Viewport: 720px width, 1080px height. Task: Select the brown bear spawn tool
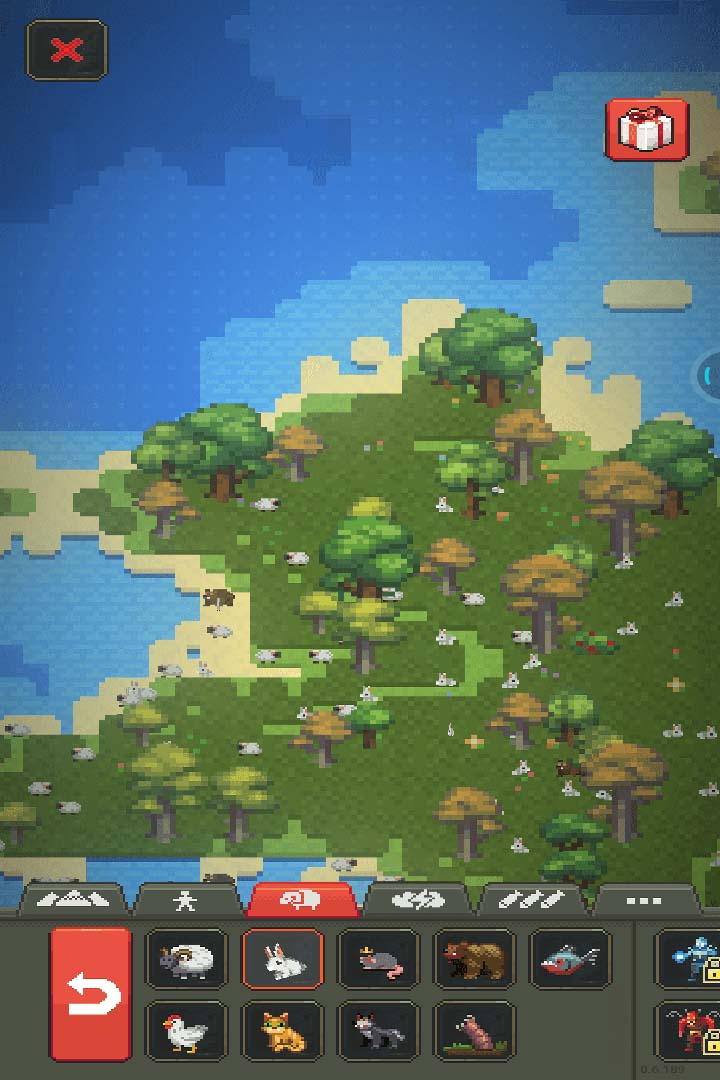[474, 960]
